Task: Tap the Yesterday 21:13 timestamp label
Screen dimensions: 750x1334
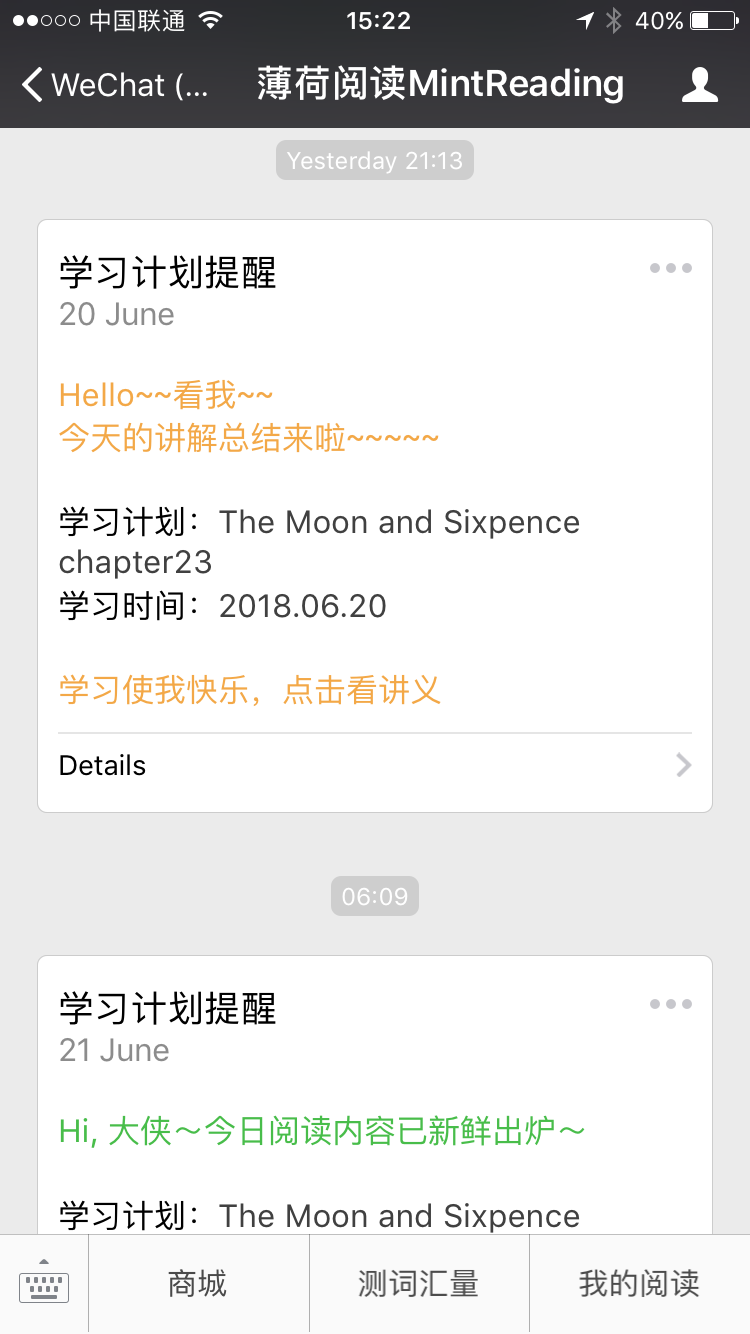Action: (x=374, y=159)
